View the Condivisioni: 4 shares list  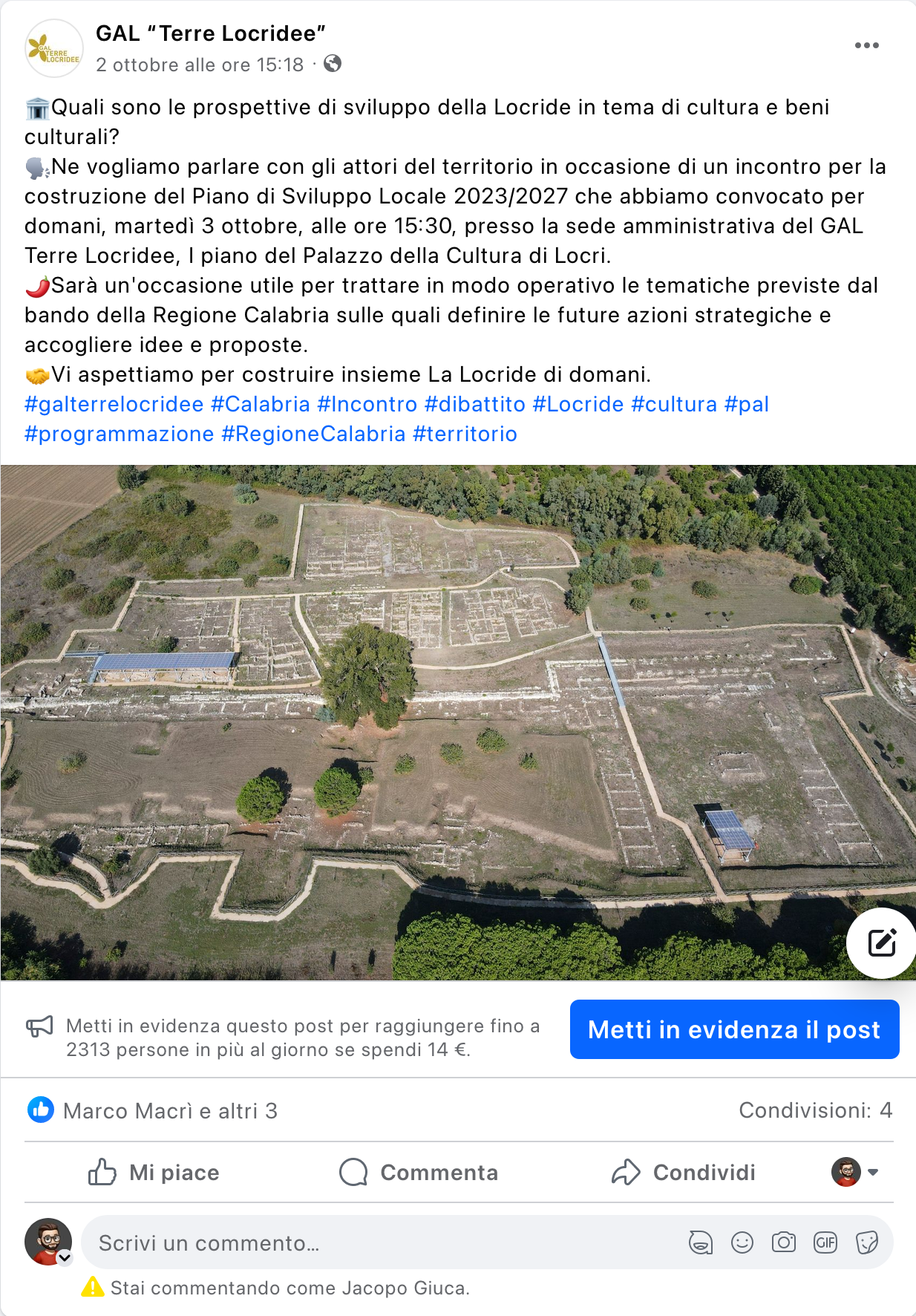pyautogui.click(x=815, y=1110)
